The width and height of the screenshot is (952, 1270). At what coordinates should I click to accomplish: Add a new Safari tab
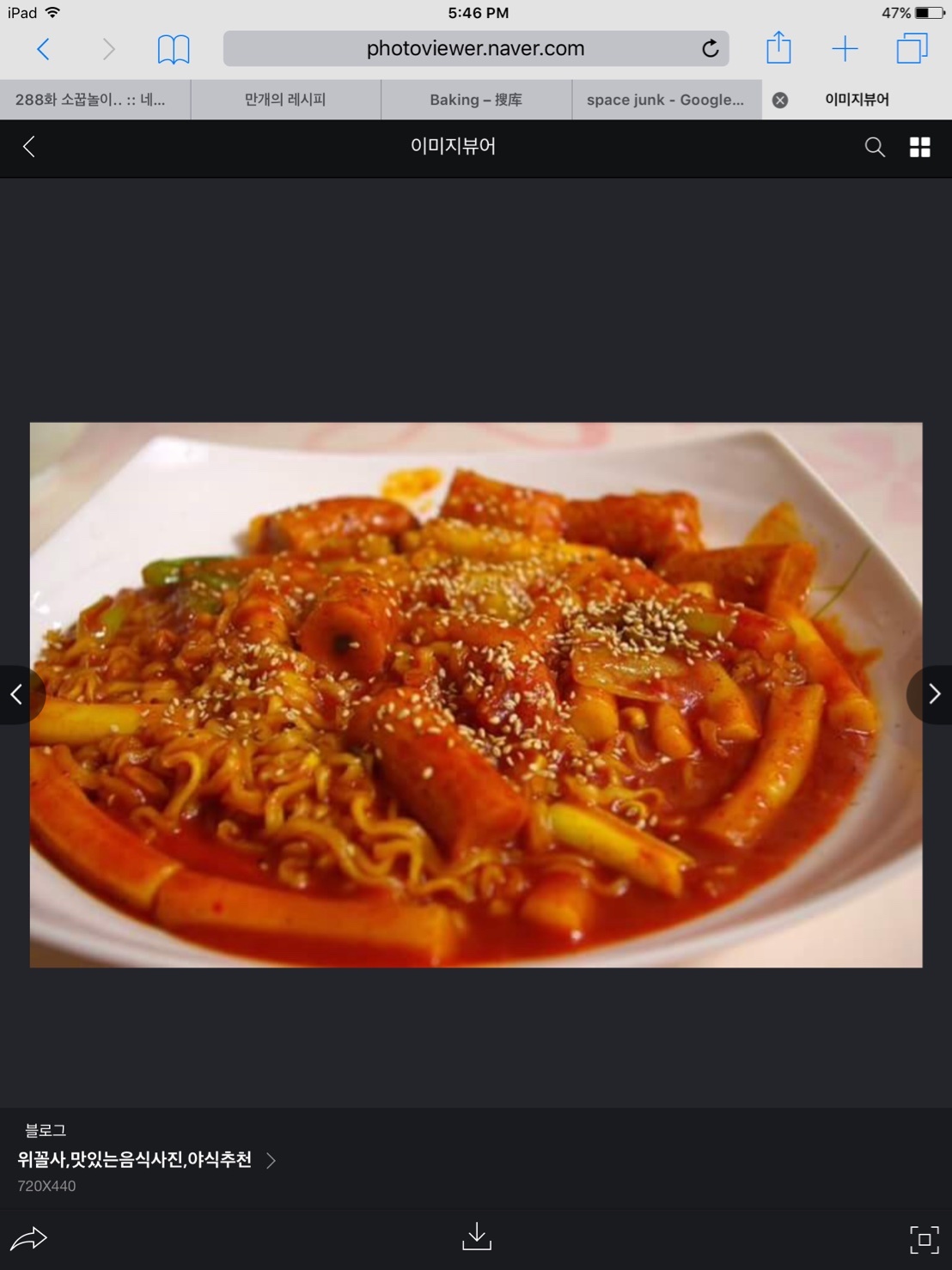pos(845,49)
